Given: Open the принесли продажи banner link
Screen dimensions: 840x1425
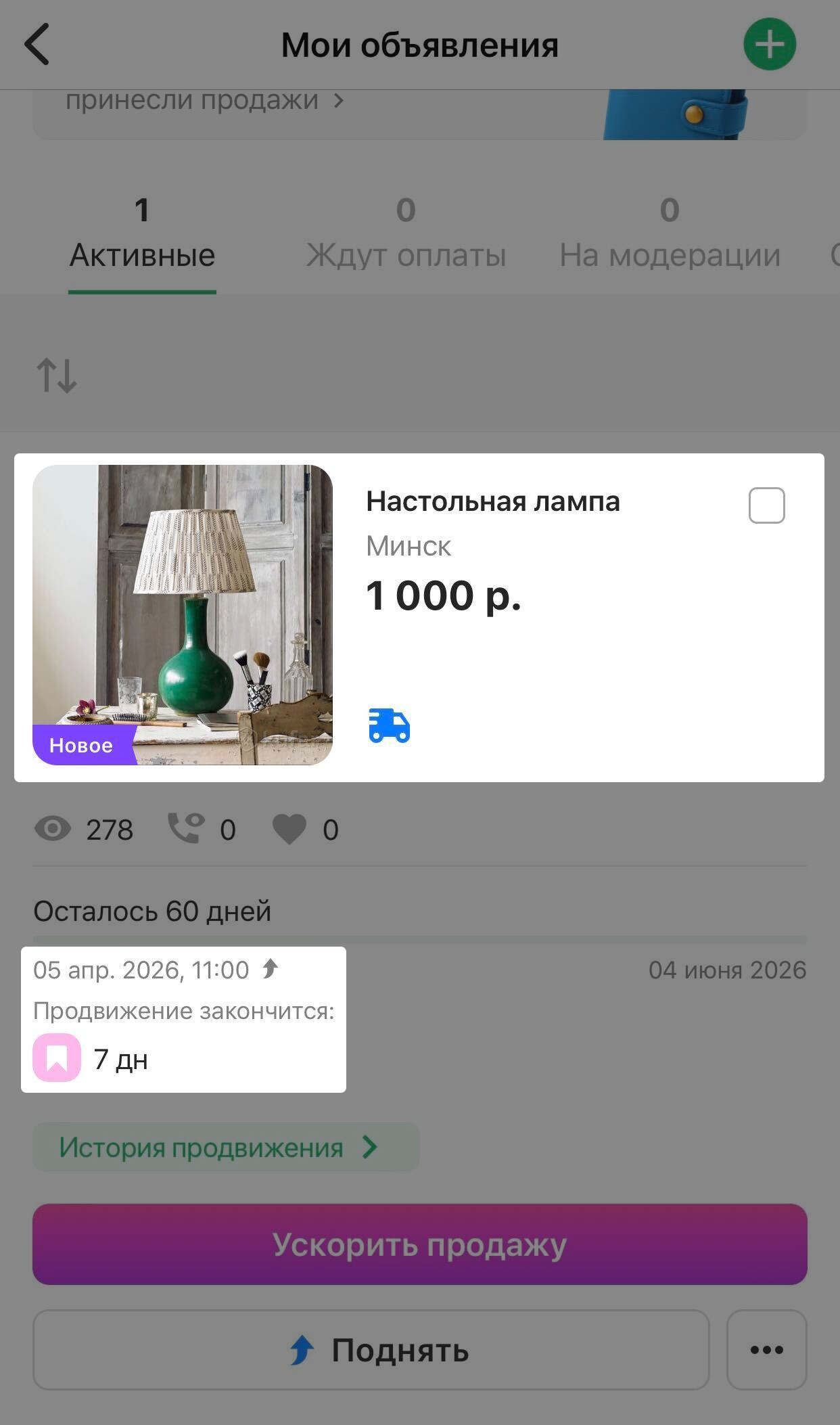Looking at the screenshot, I should (203, 101).
